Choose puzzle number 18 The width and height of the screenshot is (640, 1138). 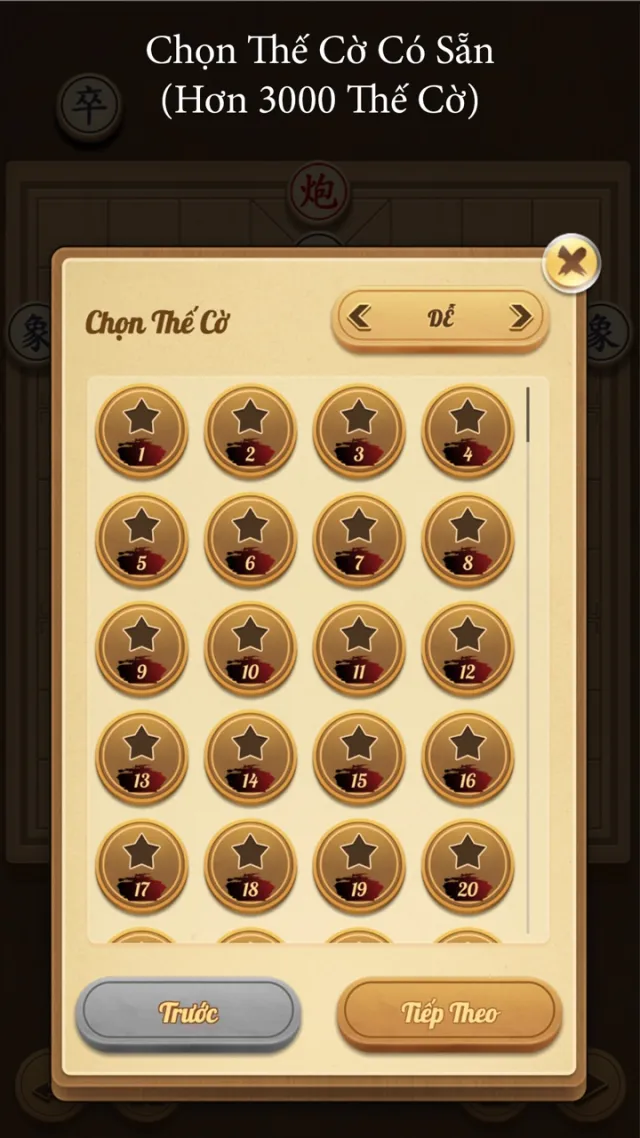[250, 866]
